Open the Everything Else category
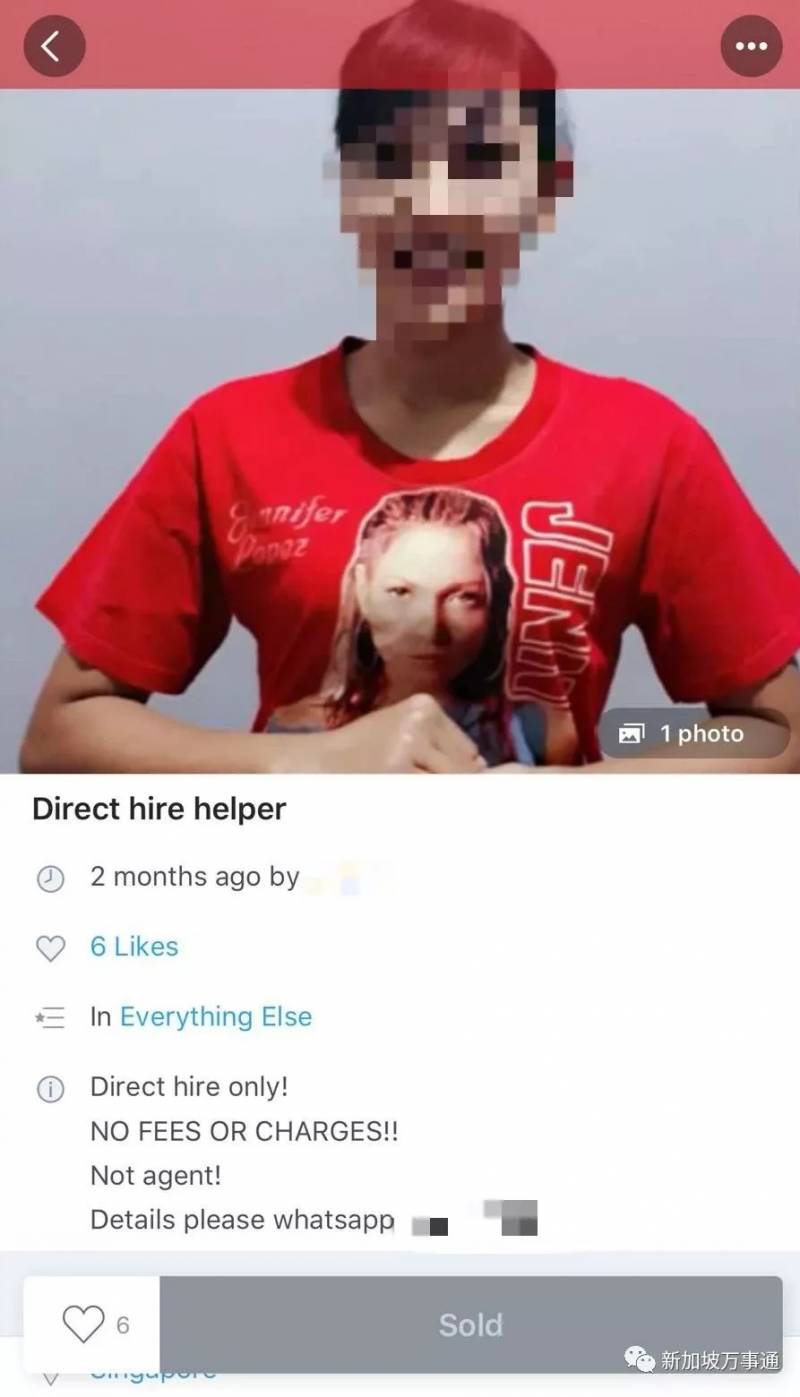This screenshot has height=1397, width=800. point(215,1016)
